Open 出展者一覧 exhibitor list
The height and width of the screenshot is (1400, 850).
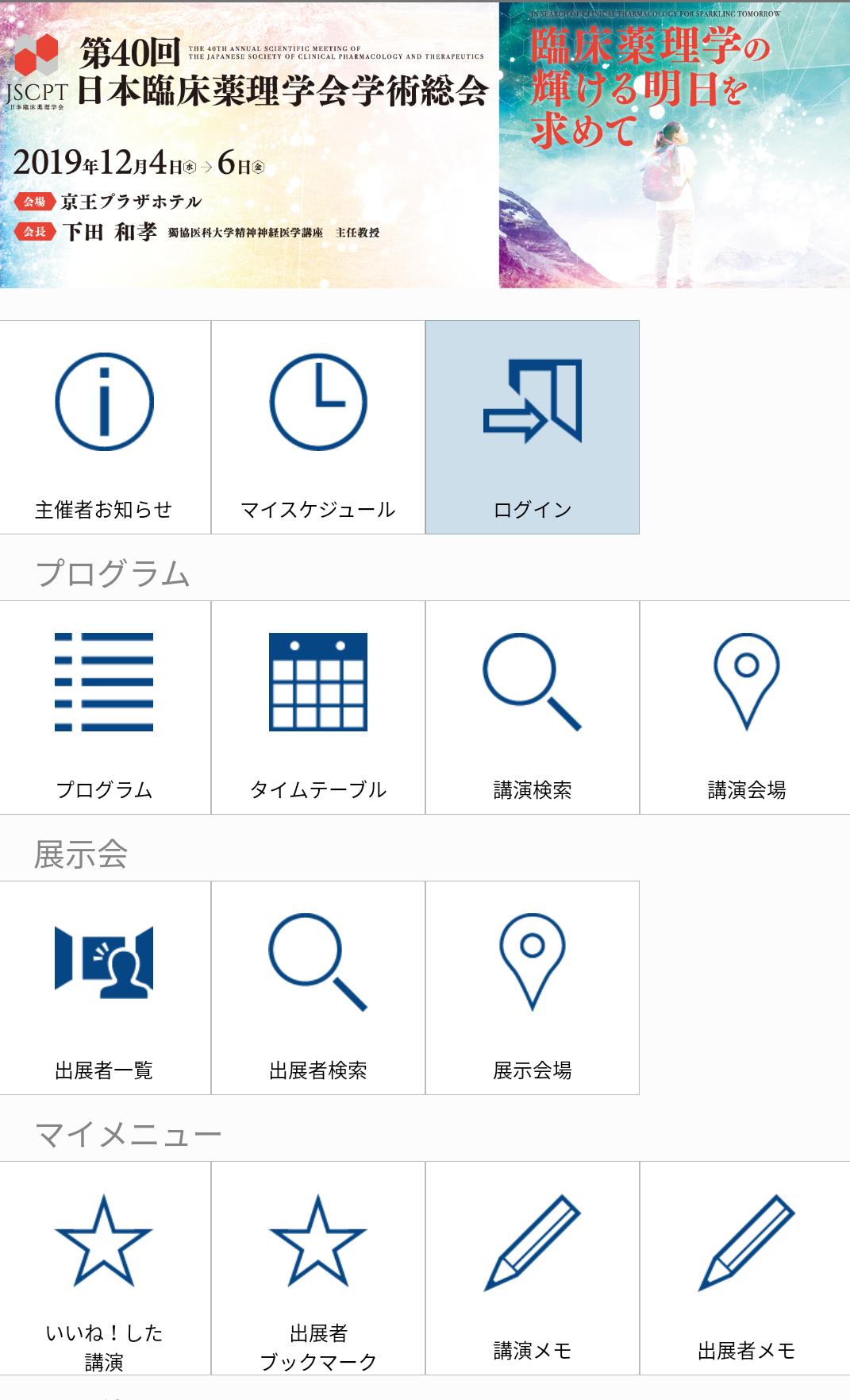[x=104, y=988]
